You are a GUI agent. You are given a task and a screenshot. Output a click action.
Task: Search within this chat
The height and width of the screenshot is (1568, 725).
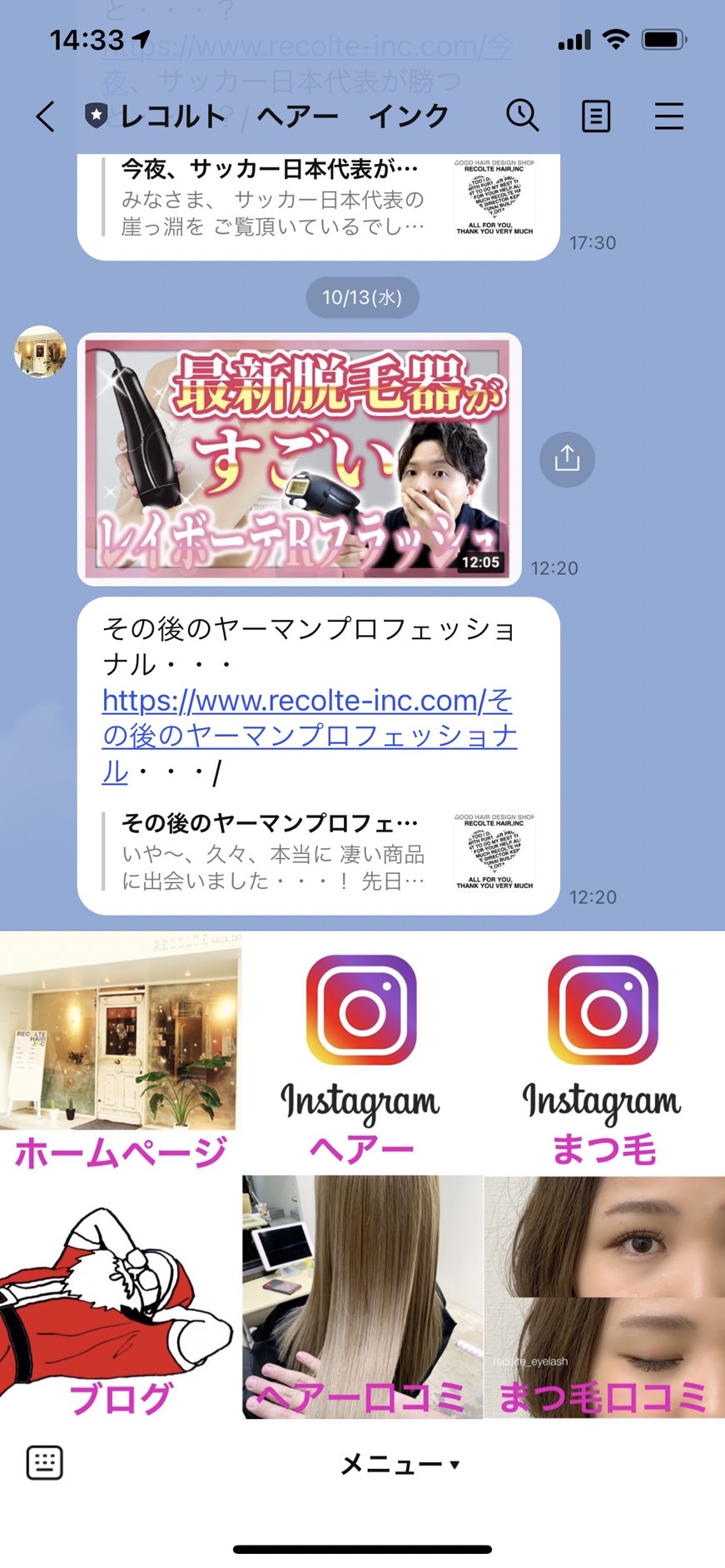522,116
